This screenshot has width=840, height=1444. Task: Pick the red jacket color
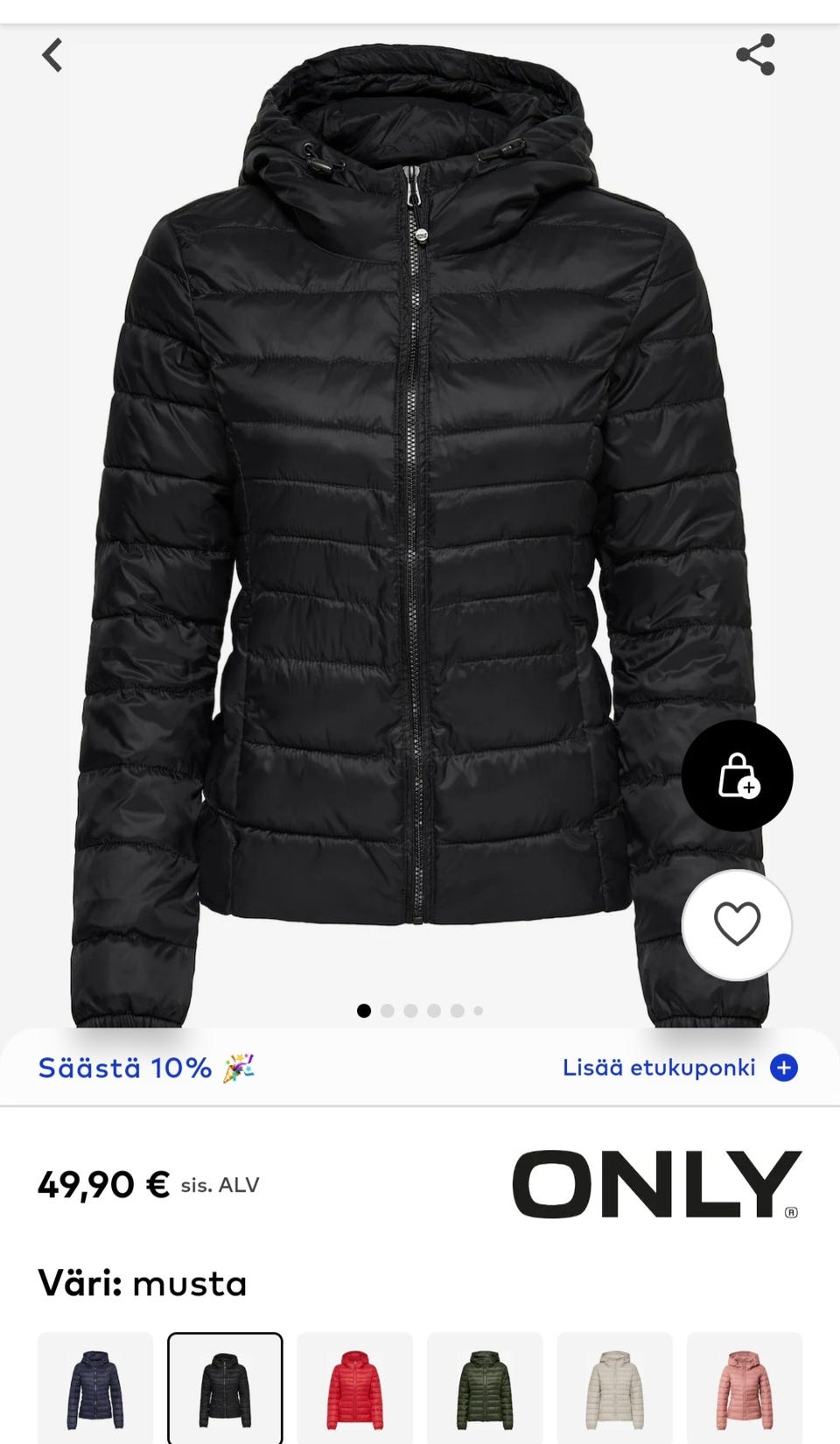354,1387
